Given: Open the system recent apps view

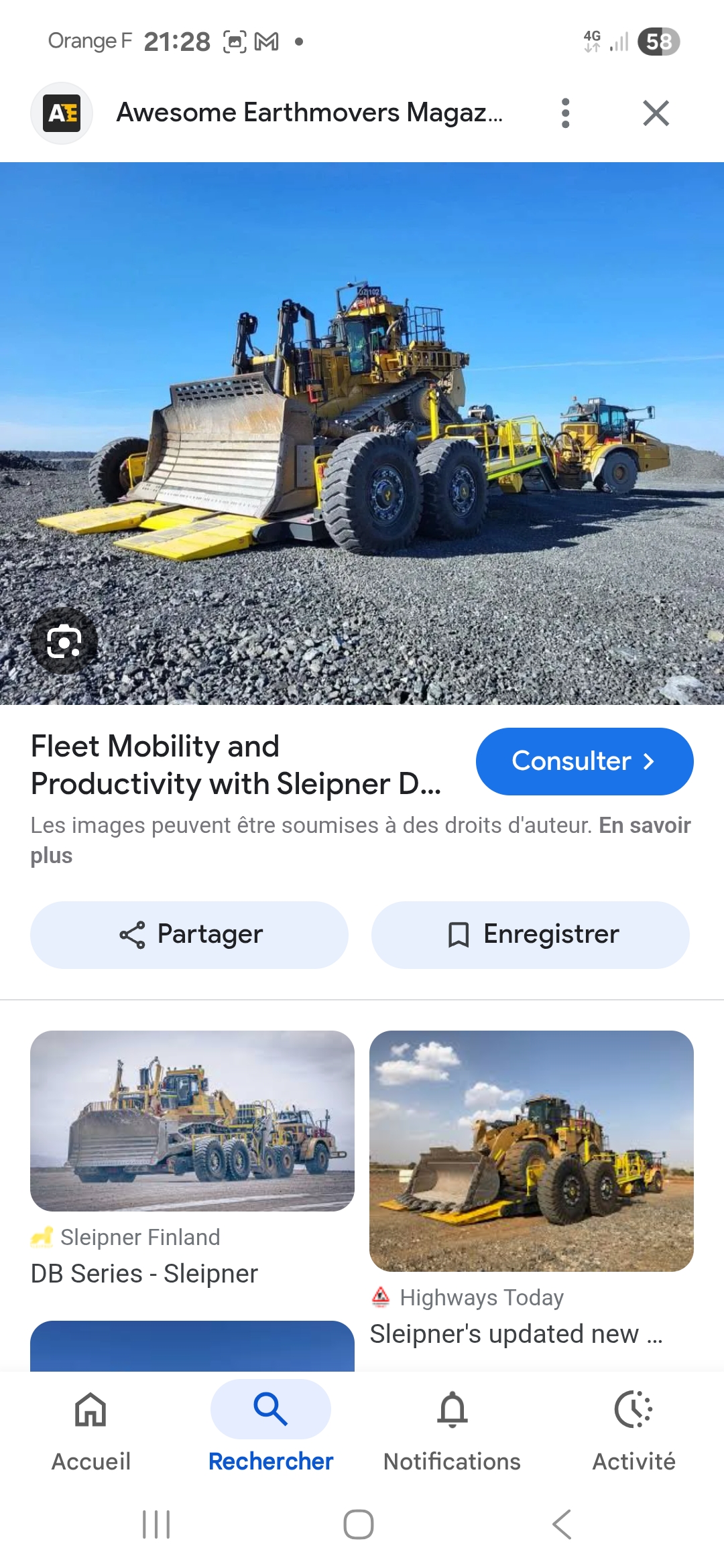Looking at the screenshot, I should (156, 1524).
